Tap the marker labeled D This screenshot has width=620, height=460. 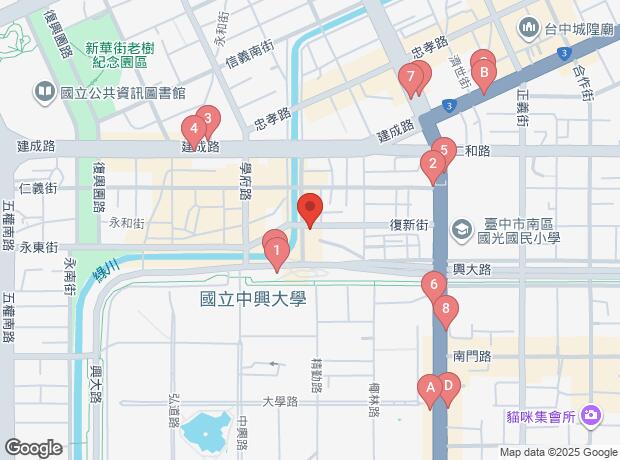click(x=448, y=384)
